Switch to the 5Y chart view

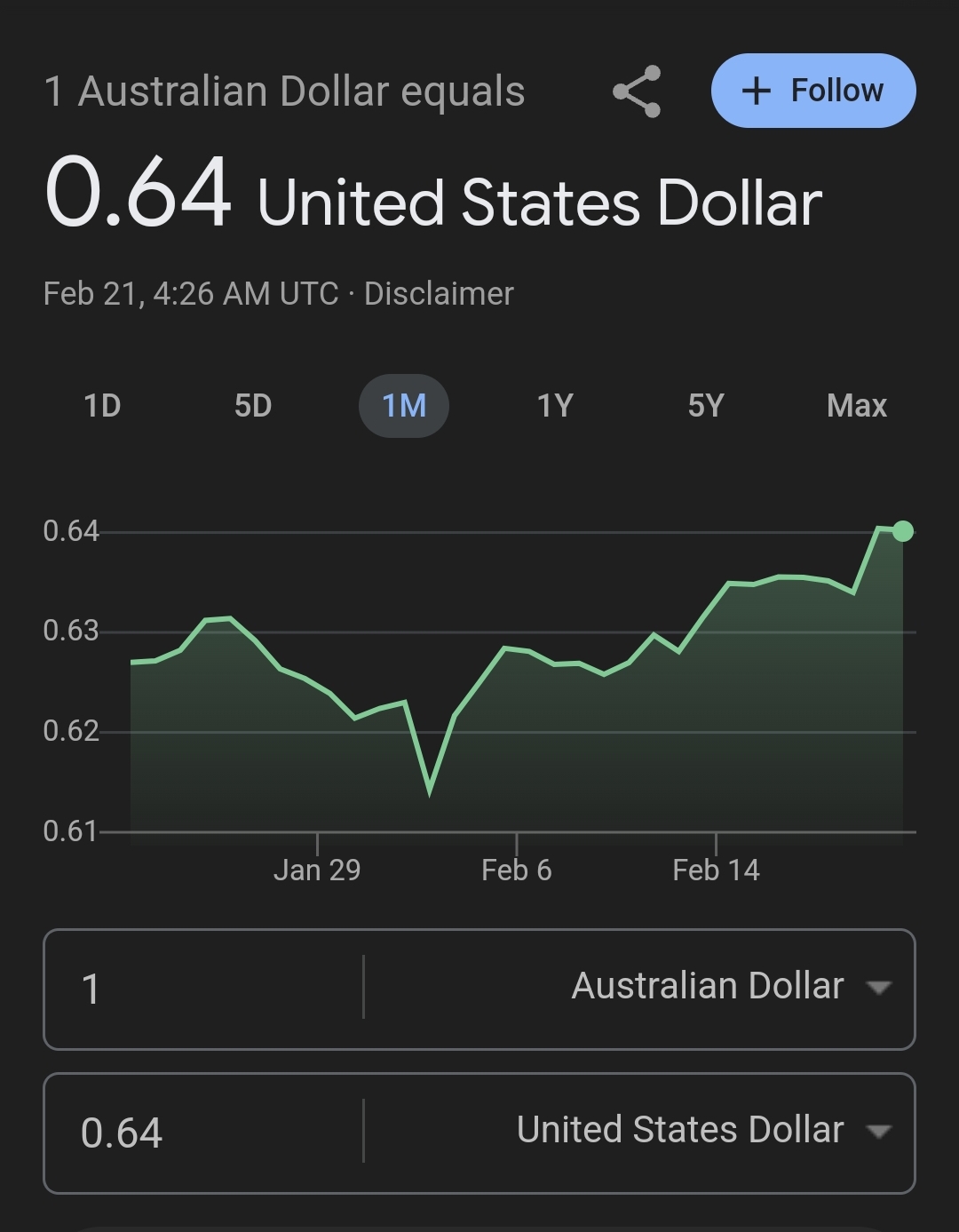(706, 406)
